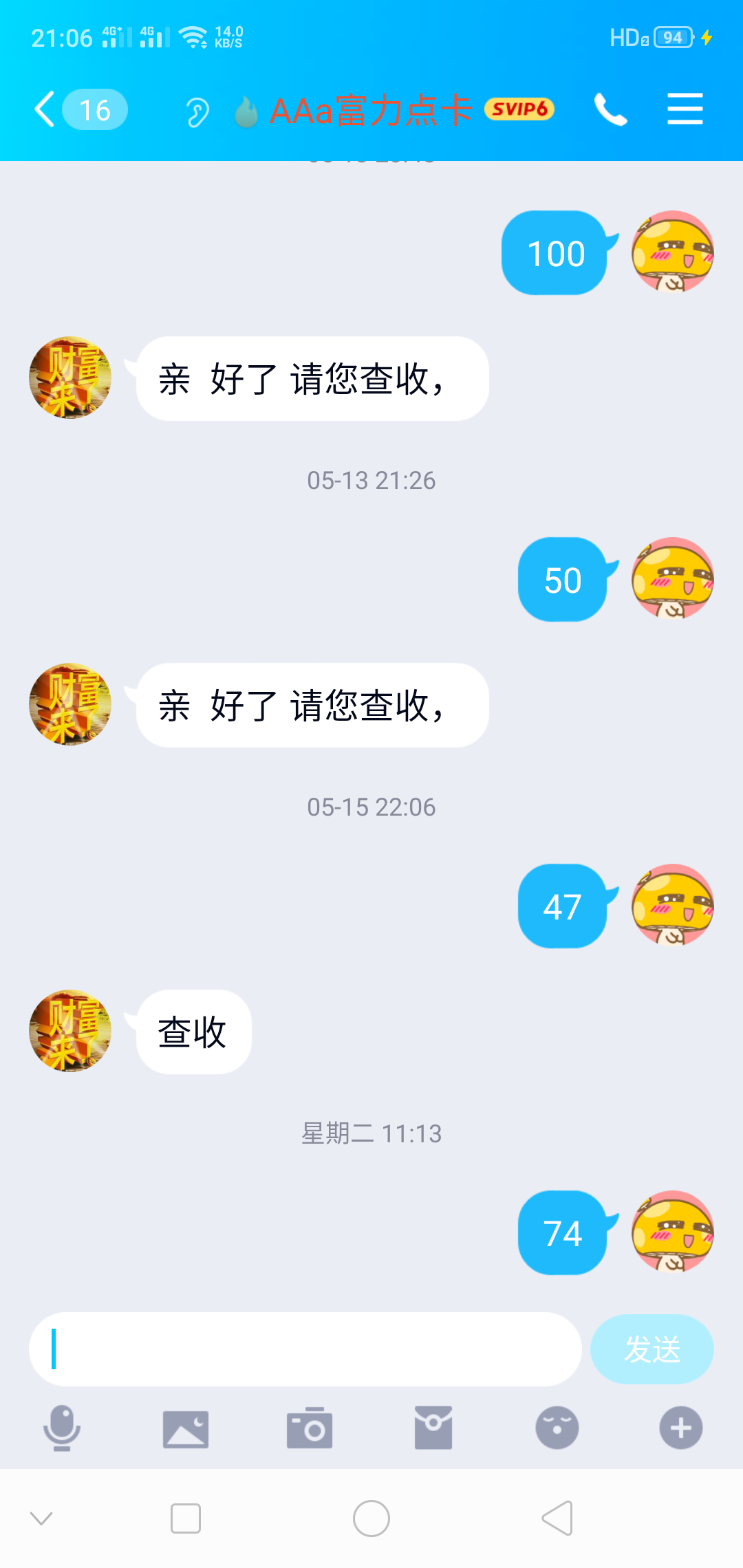743x1568 pixels.
Task: Open the photo gallery picker
Action: (x=186, y=1428)
